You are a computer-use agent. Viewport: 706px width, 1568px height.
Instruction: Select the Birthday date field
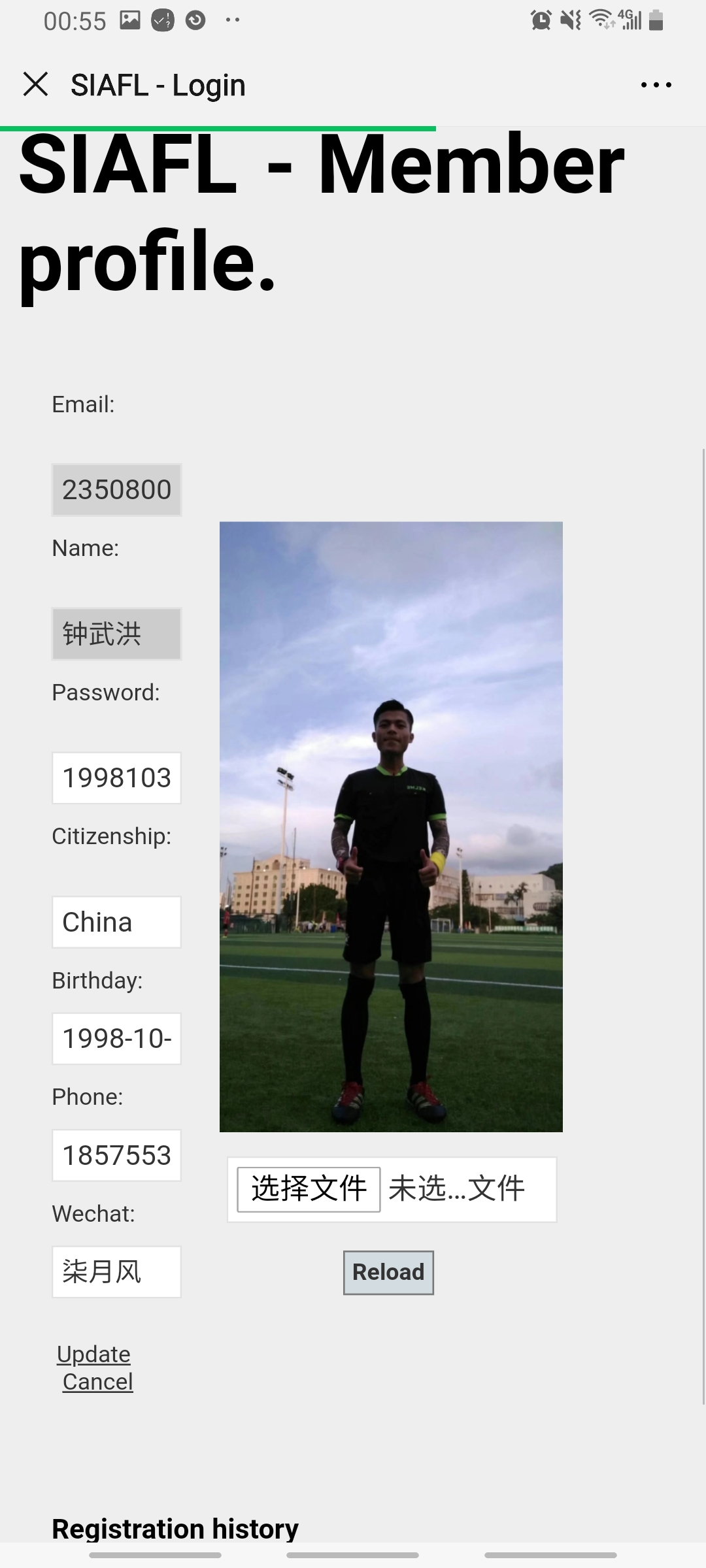pos(116,1039)
